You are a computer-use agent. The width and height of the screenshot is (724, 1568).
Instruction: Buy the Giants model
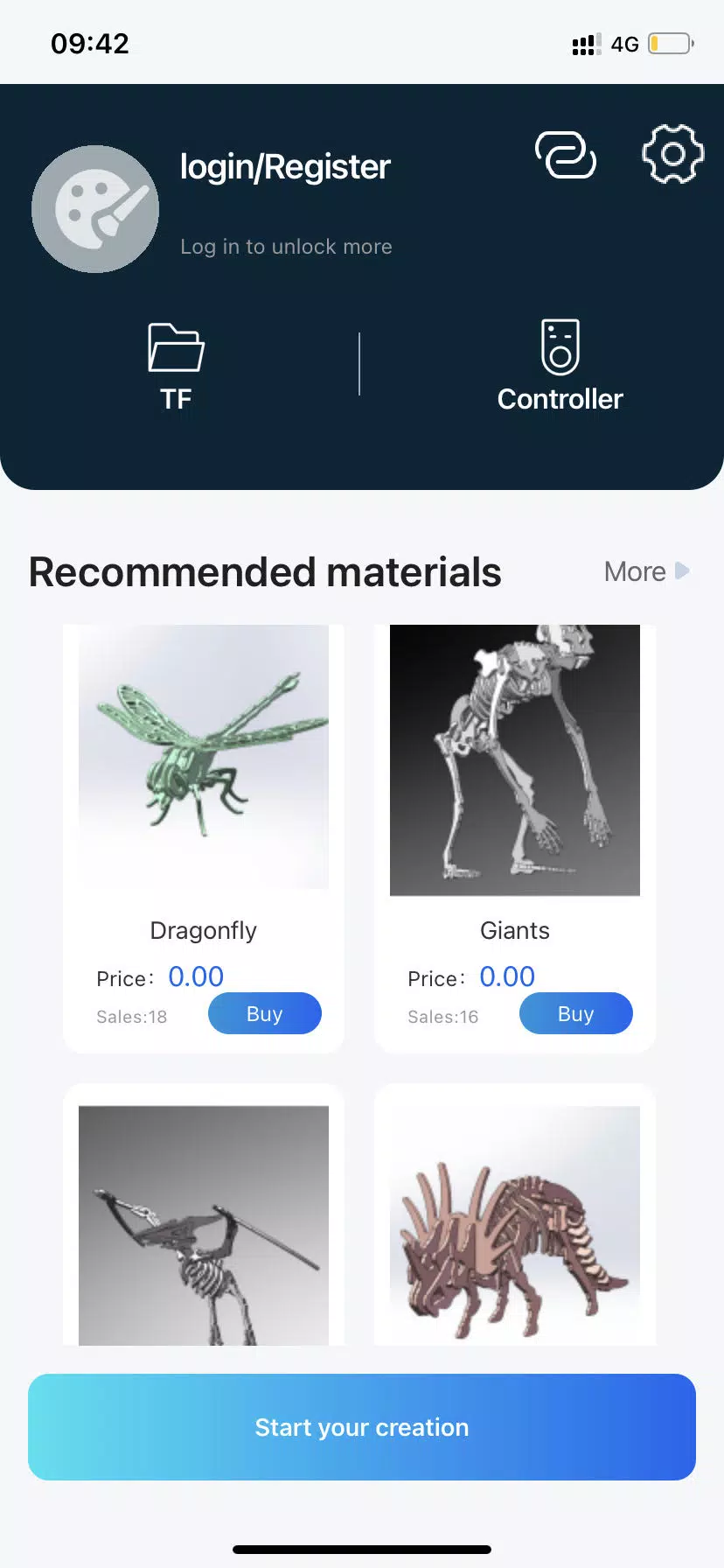pyautogui.click(x=575, y=1013)
